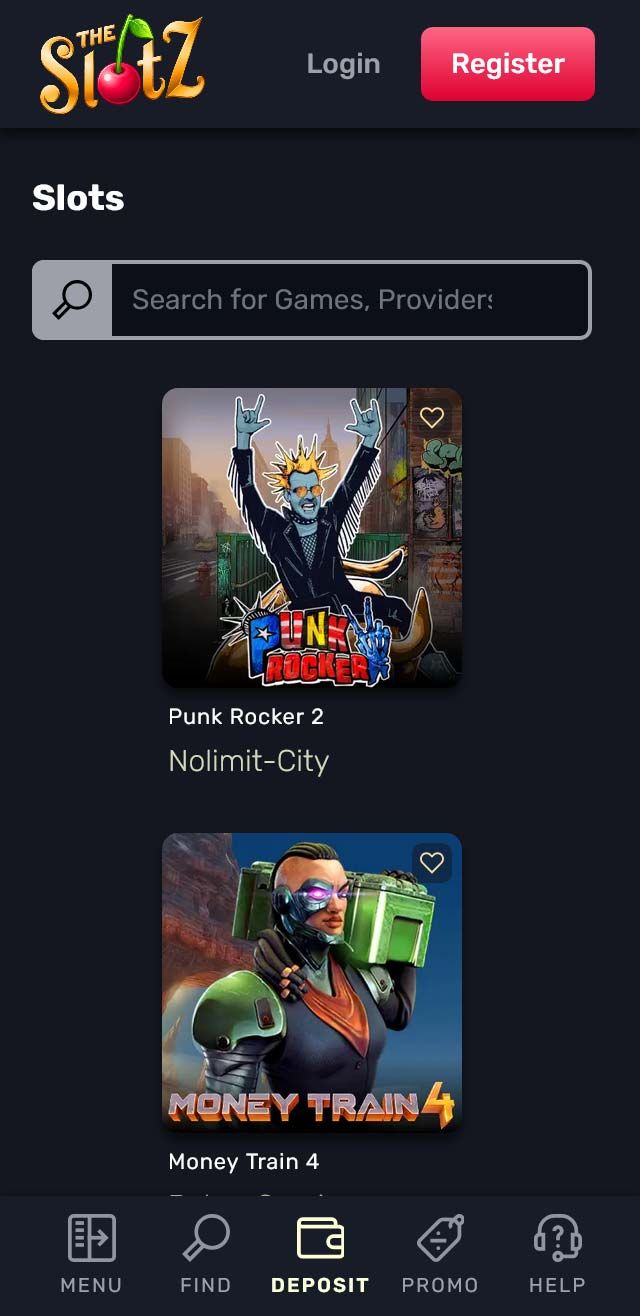Open the Help section
Screen dimensions: 640x1316
click(x=557, y=1254)
